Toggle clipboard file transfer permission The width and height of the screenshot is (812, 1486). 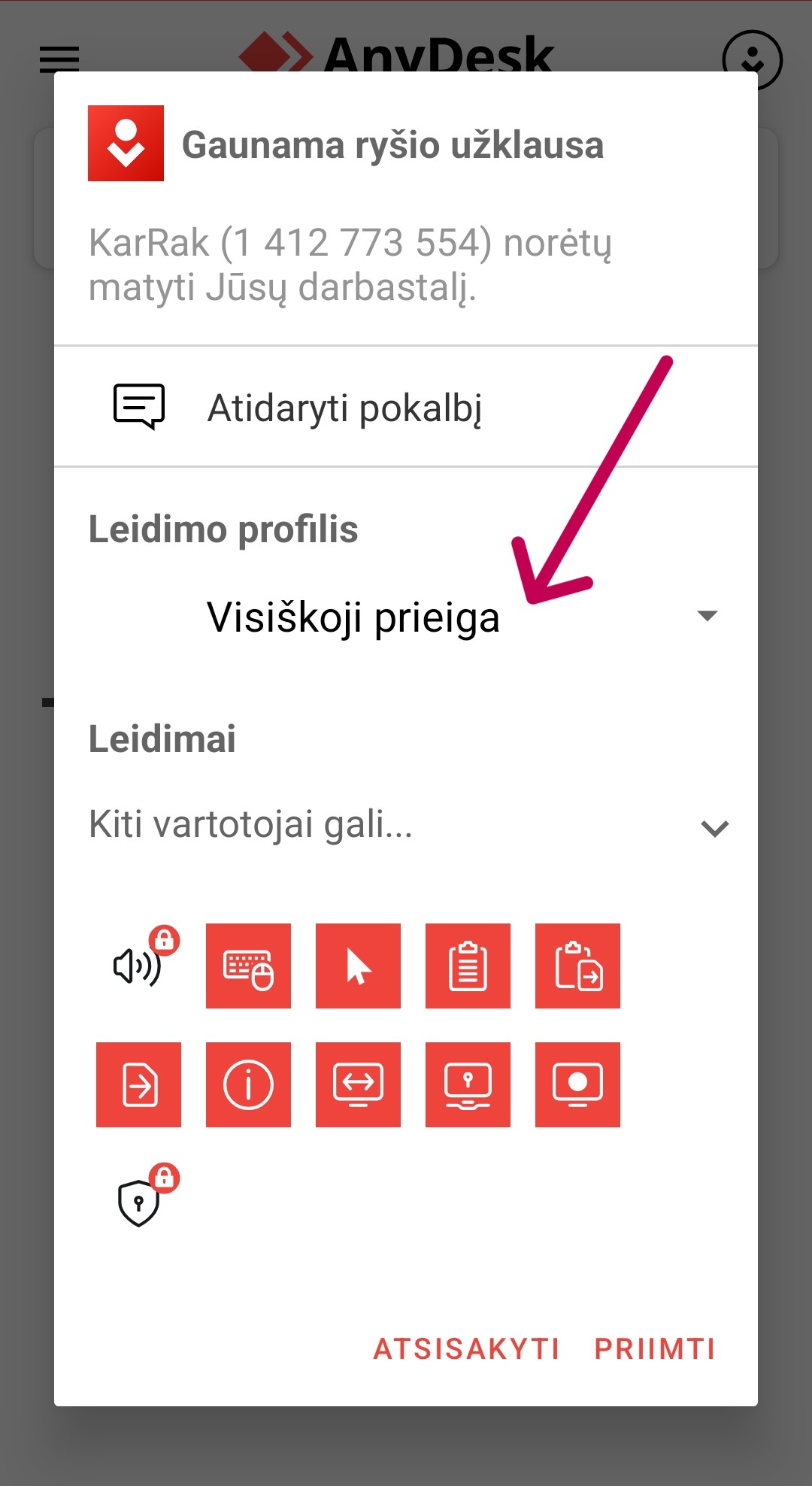tap(577, 966)
